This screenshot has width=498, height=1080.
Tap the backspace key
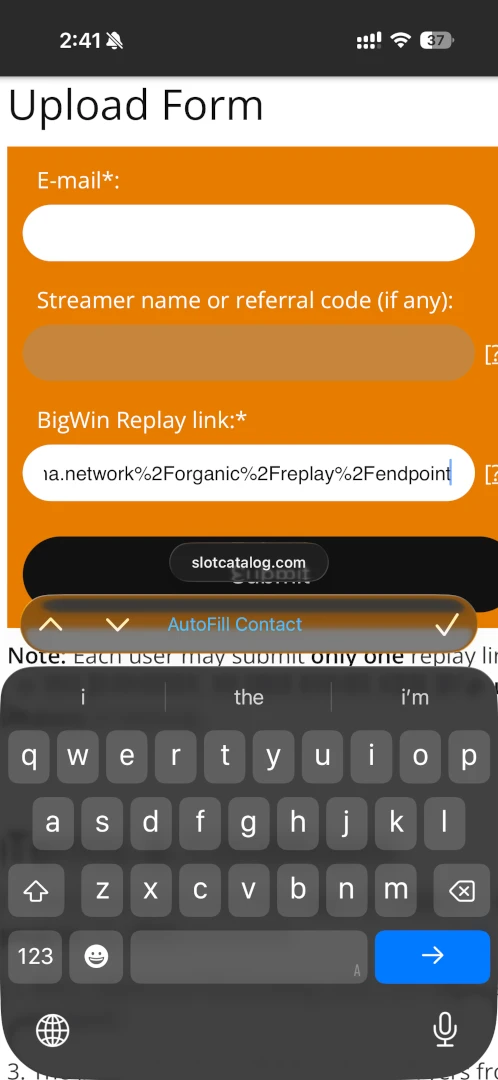pyautogui.click(x=461, y=891)
